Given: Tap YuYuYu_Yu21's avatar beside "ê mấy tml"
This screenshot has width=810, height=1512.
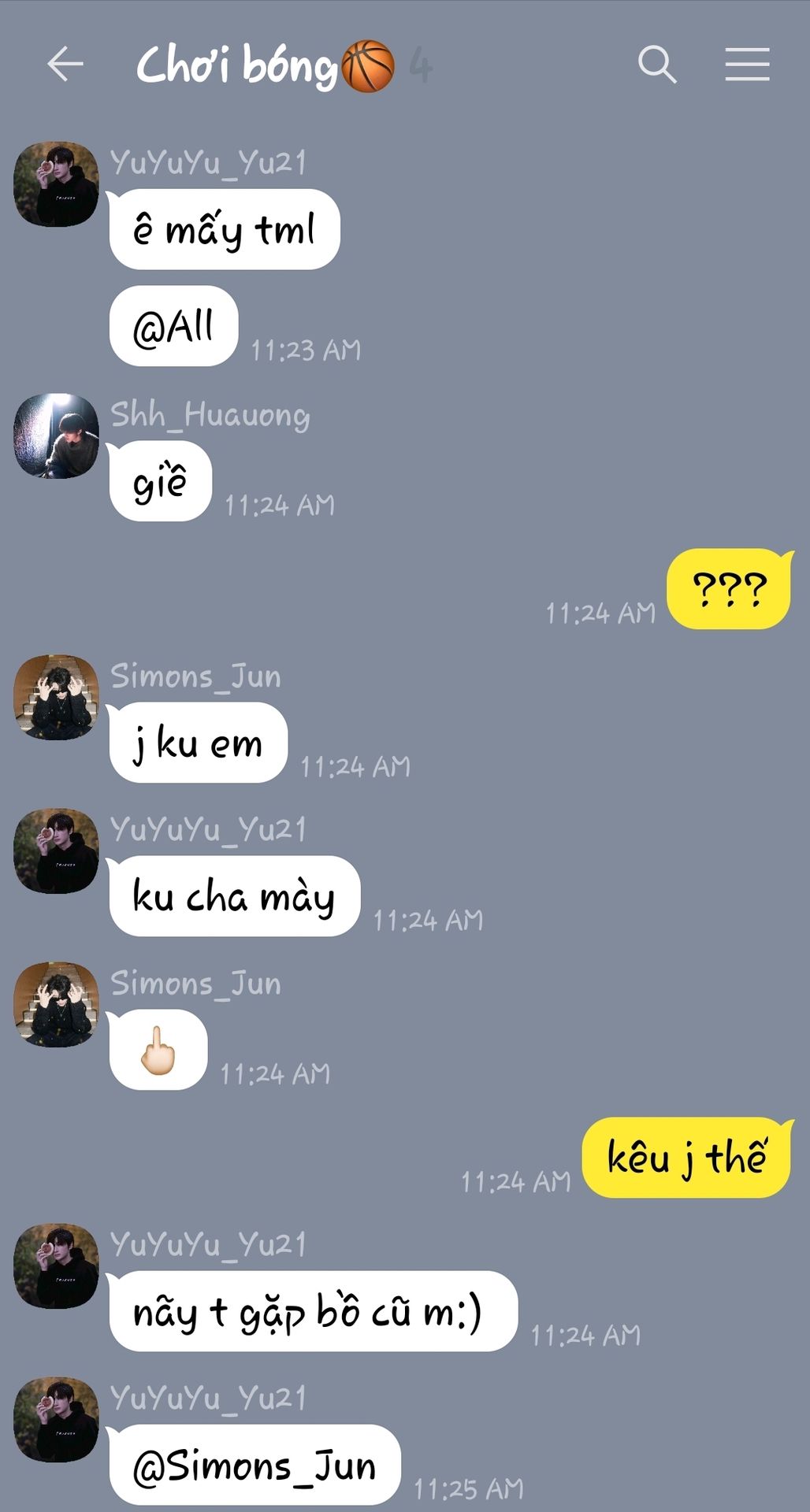Looking at the screenshot, I should point(57,184).
